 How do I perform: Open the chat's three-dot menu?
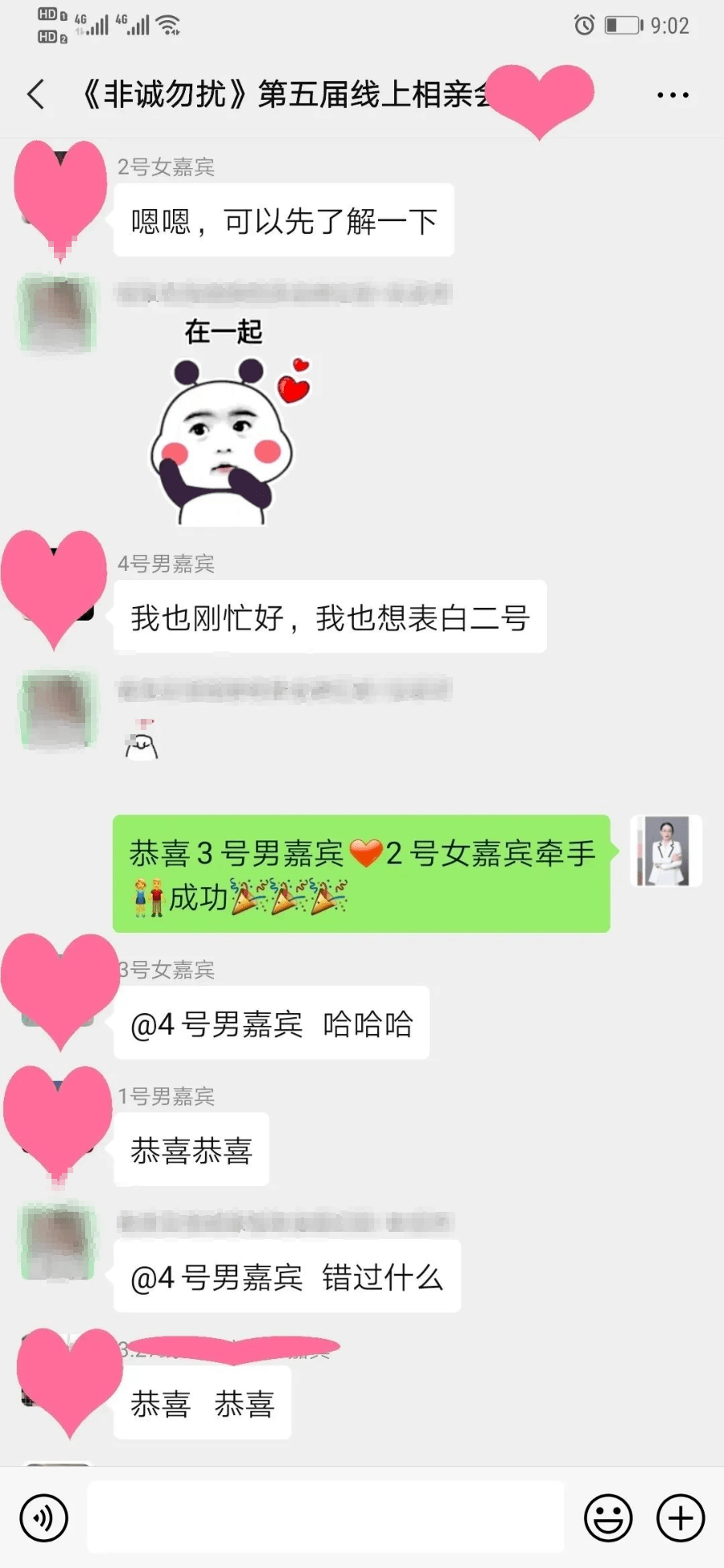pos(673,95)
